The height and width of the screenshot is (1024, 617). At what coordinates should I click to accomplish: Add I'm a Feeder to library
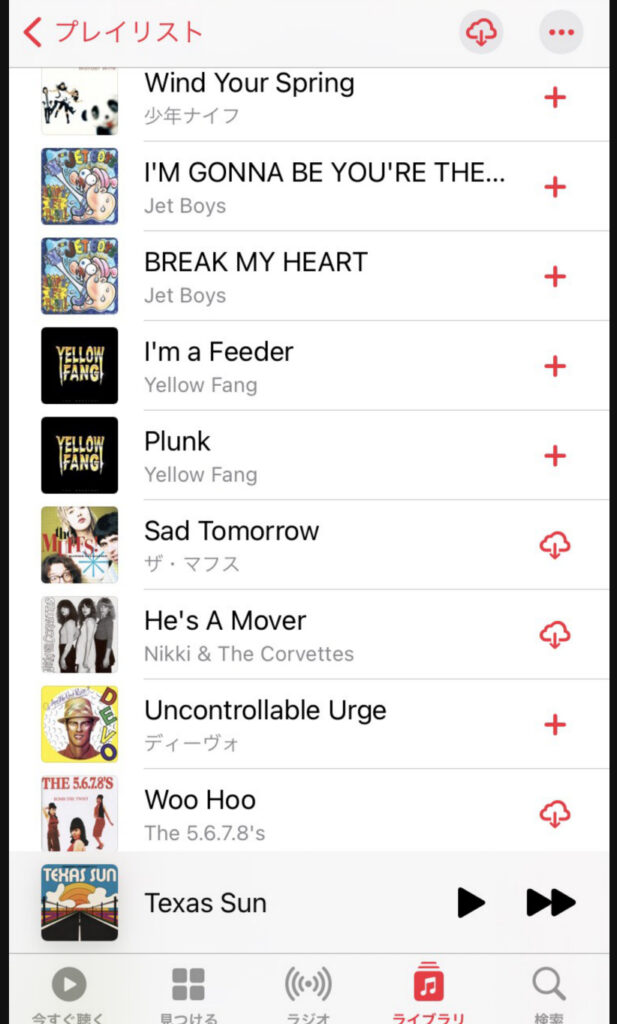[555, 366]
